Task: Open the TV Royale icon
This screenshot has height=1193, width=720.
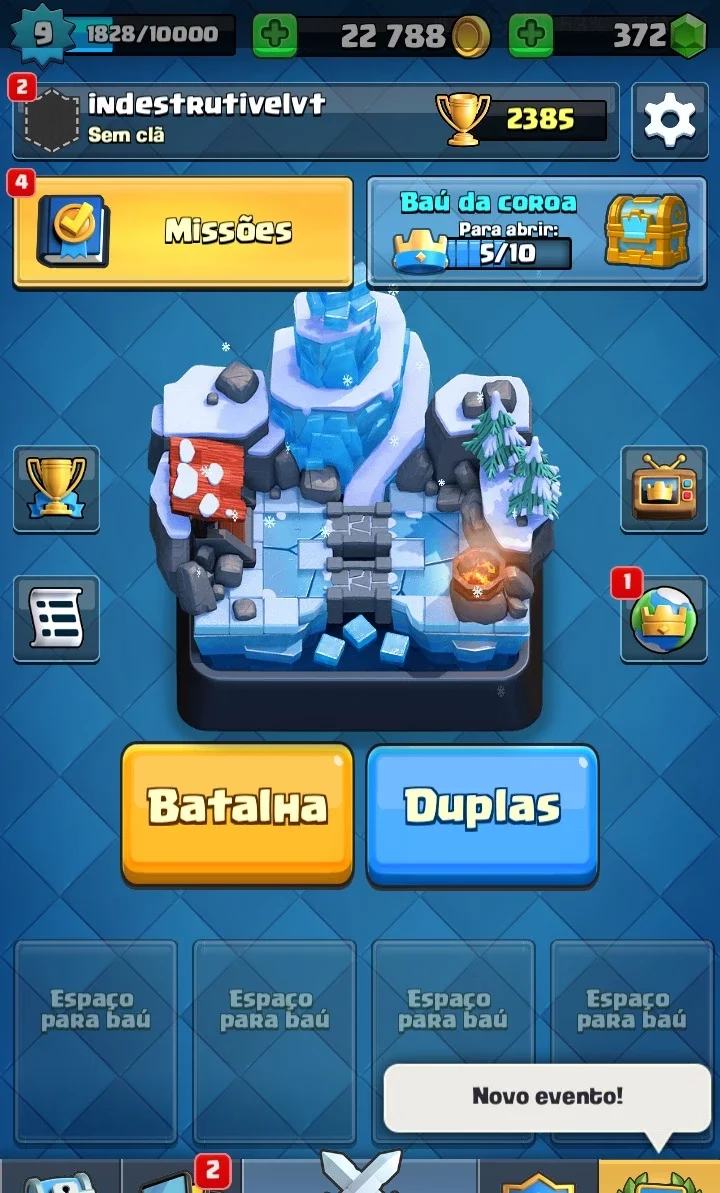Action: [664, 489]
